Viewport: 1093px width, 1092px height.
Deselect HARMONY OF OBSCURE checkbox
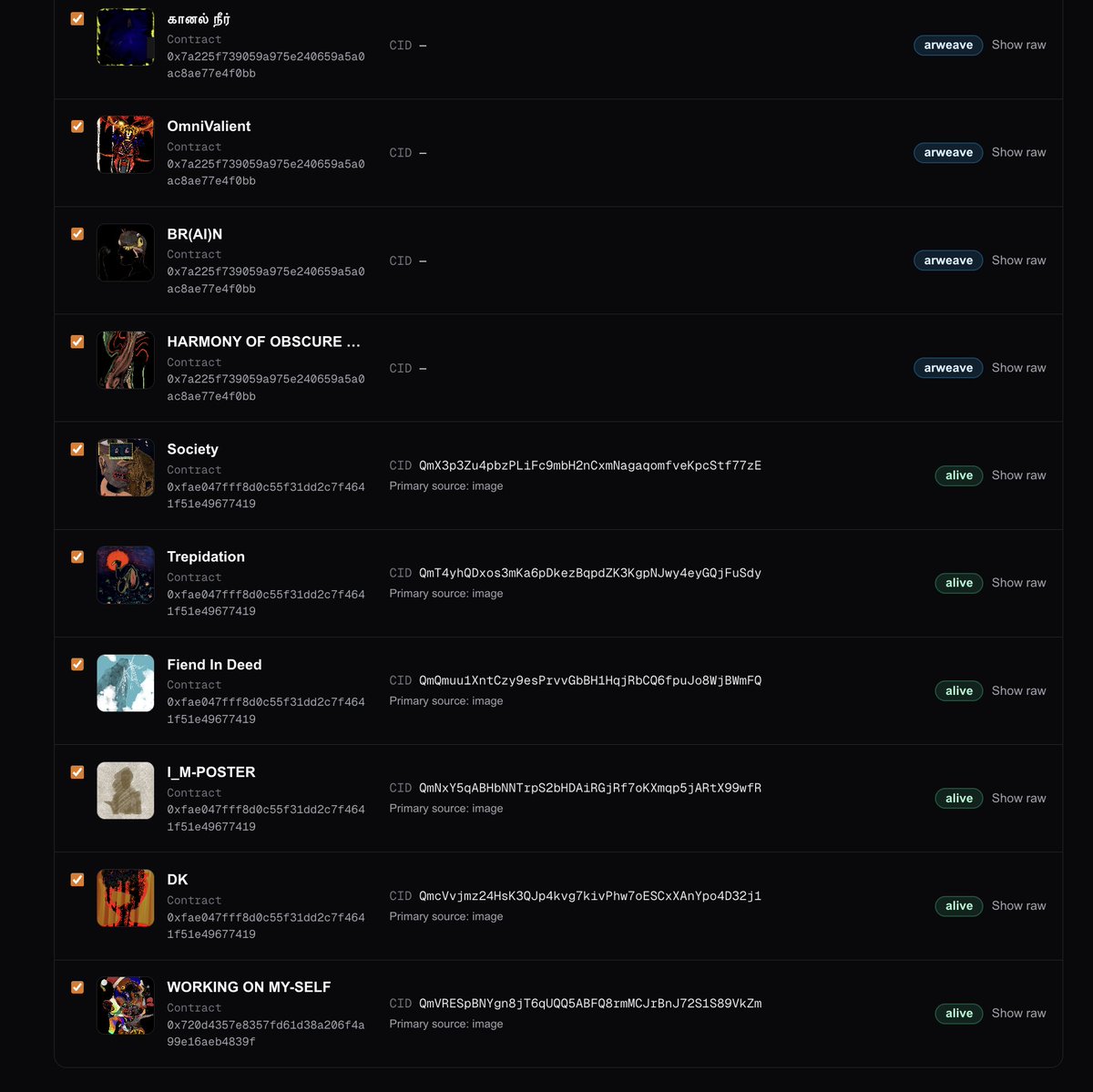coord(77,342)
